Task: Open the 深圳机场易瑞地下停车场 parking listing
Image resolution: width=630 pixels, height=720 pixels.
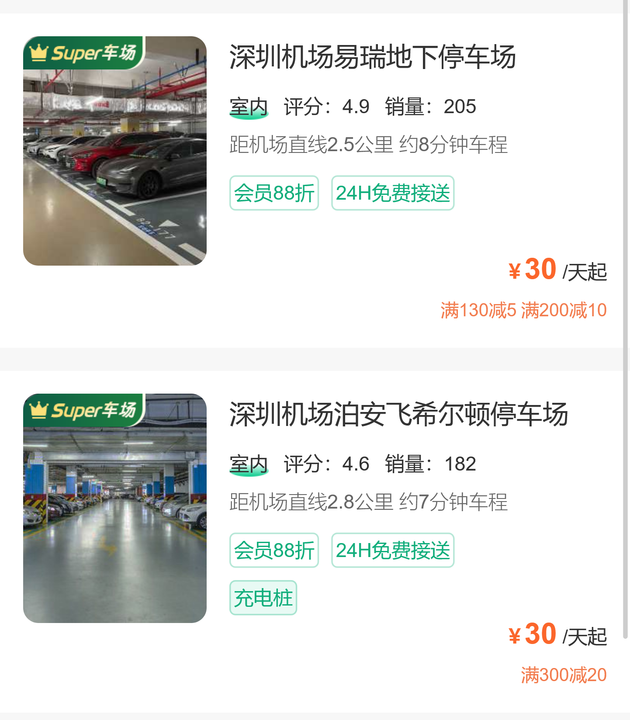Action: pyautogui.click(x=372, y=57)
